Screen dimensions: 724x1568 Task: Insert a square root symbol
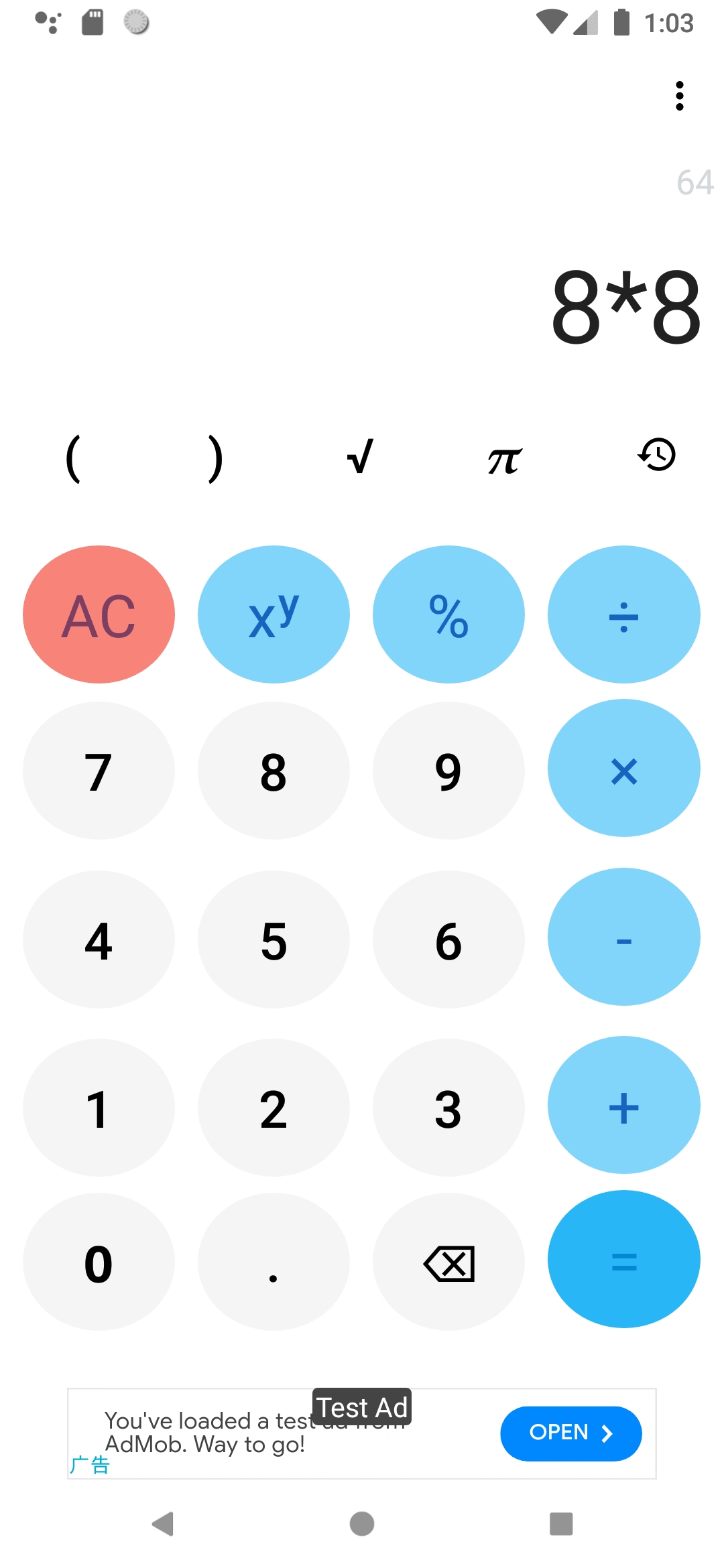click(x=361, y=456)
